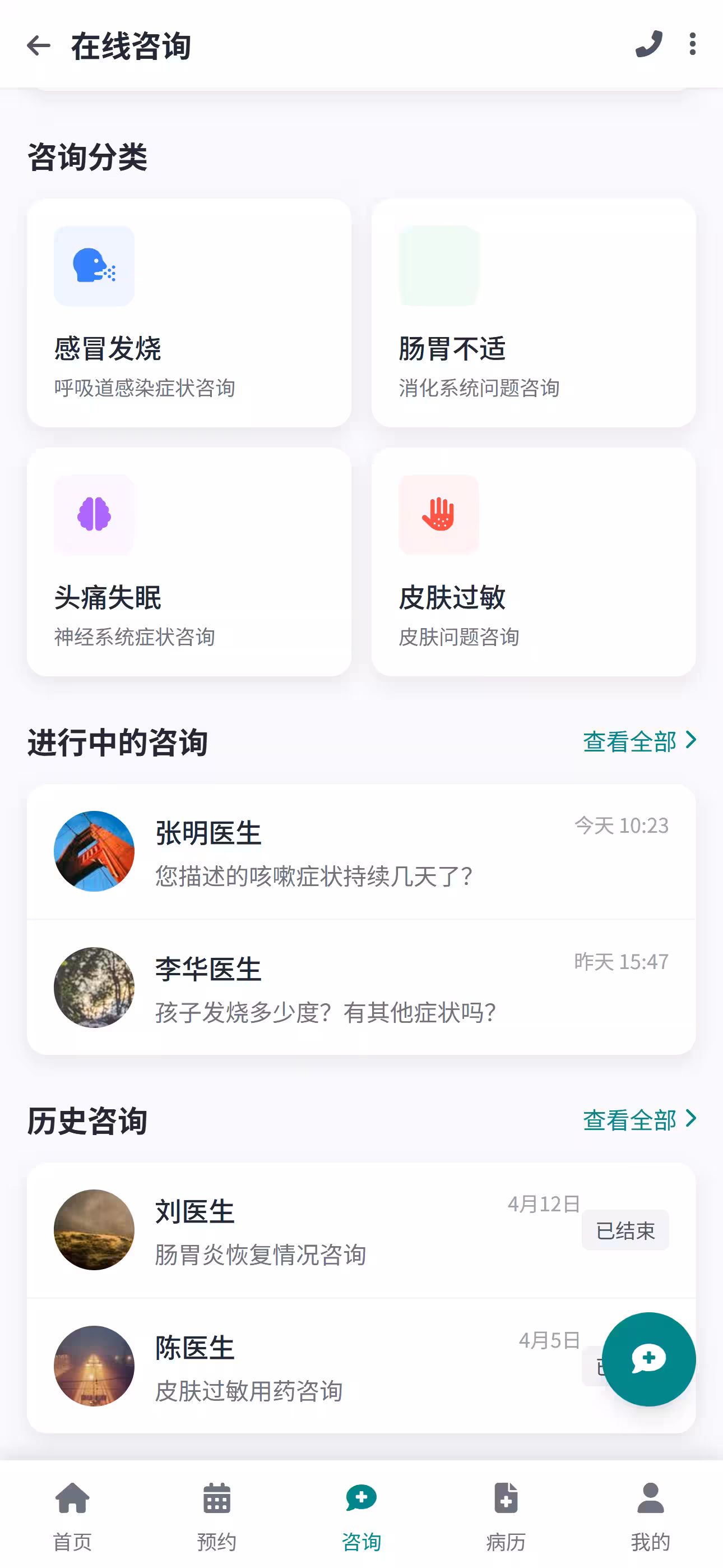Viewport: 723px width, 1568px height.
Task: Open the 病历 medical records tab icon
Action: (x=506, y=1497)
